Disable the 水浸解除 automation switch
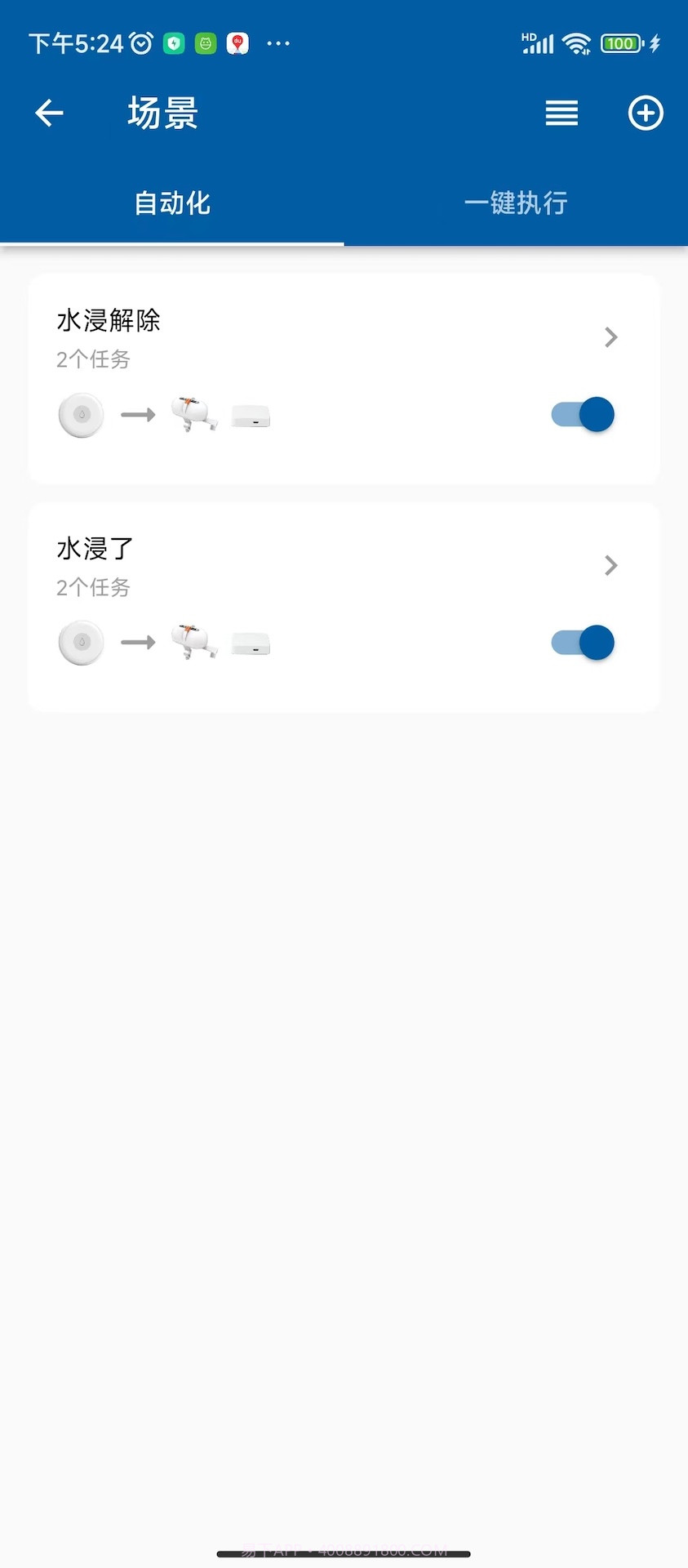 pos(581,414)
